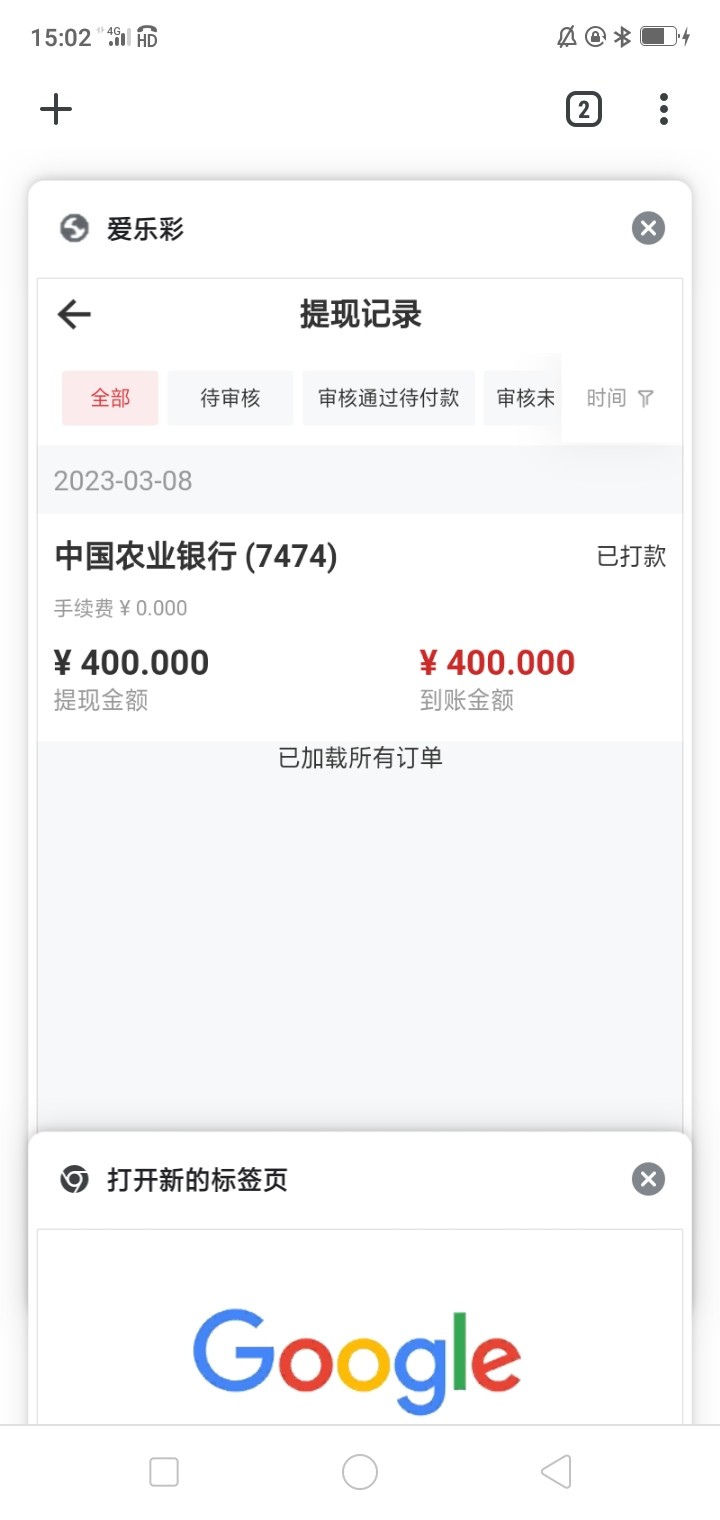This screenshot has width=720, height=1520.
Task: Open the 时间 filter funnel icon
Action: pyautogui.click(x=647, y=397)
